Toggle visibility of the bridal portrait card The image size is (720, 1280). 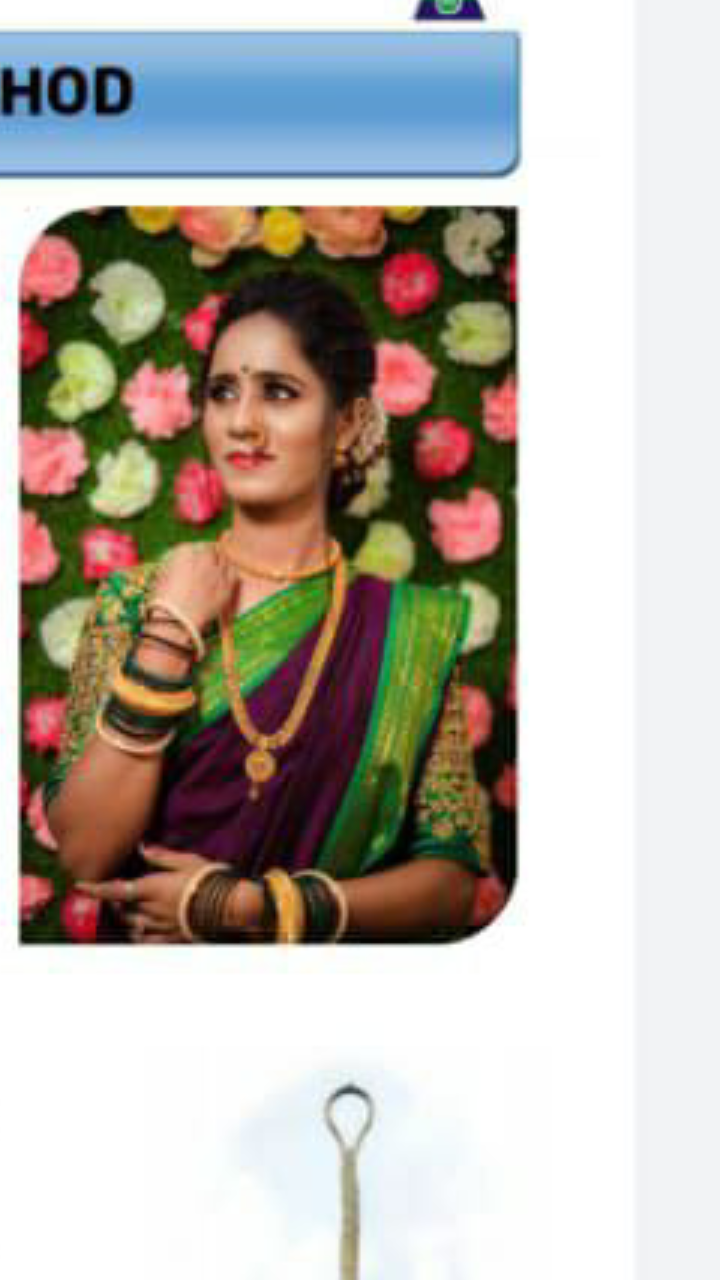270,575
